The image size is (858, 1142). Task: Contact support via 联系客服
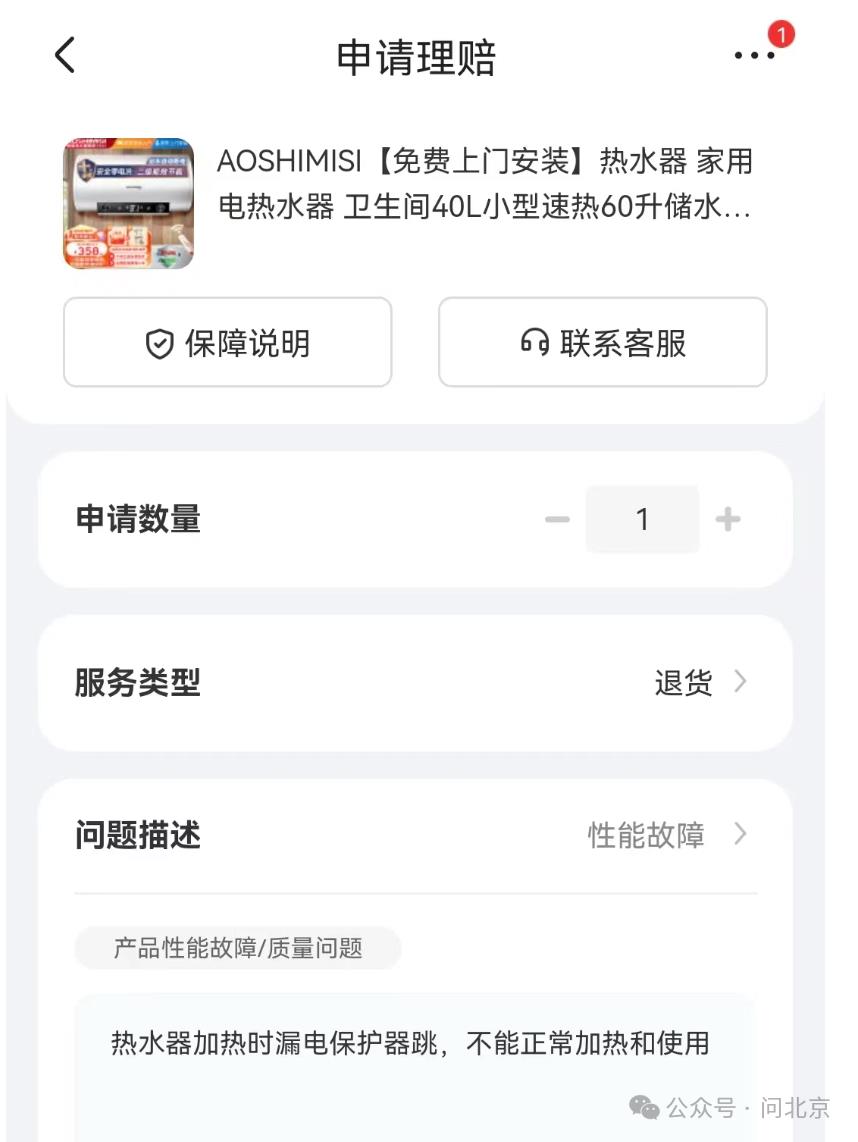603,343
